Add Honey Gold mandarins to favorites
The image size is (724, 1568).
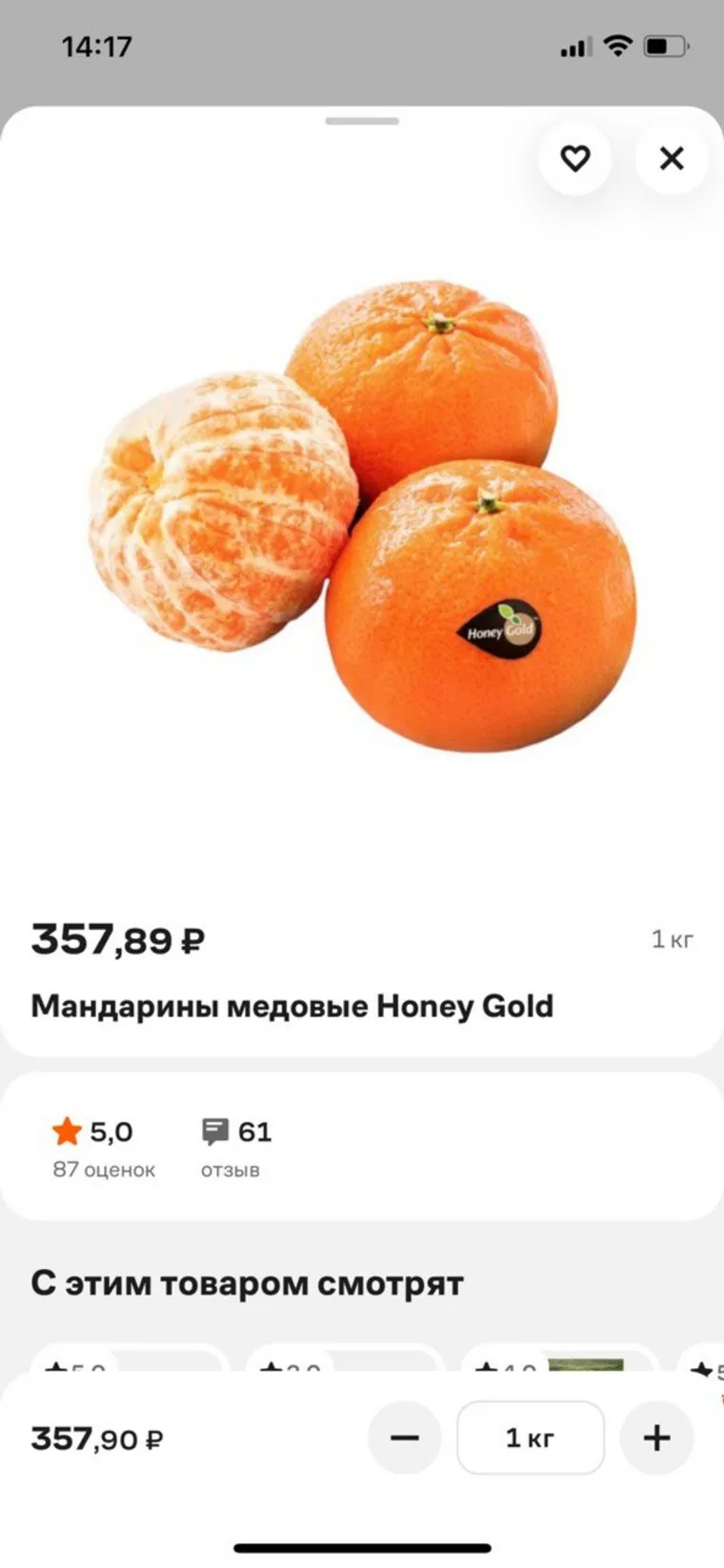point(574,158)
